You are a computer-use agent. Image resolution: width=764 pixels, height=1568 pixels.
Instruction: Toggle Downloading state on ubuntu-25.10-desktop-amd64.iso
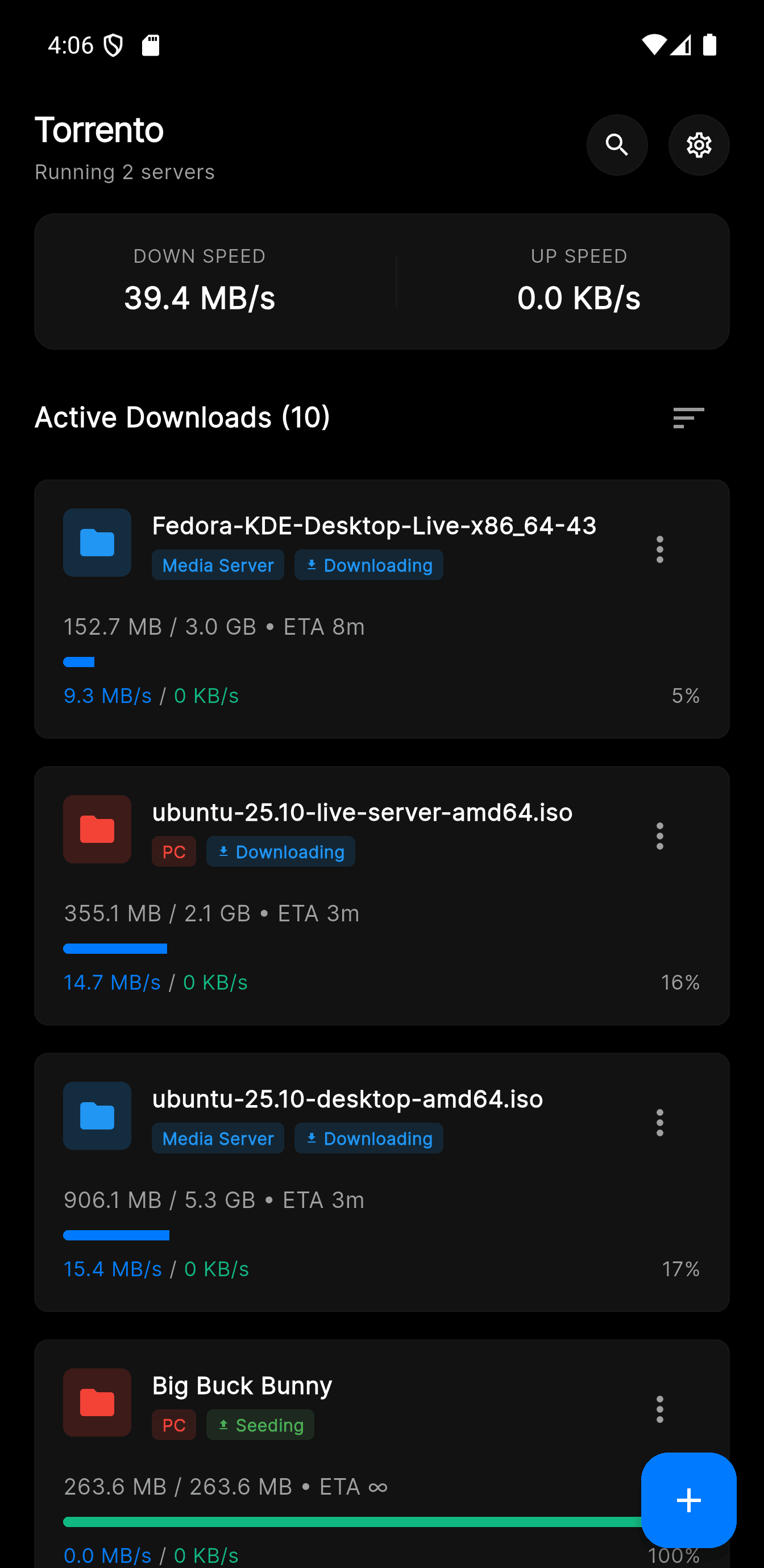tap(368, 1137)
